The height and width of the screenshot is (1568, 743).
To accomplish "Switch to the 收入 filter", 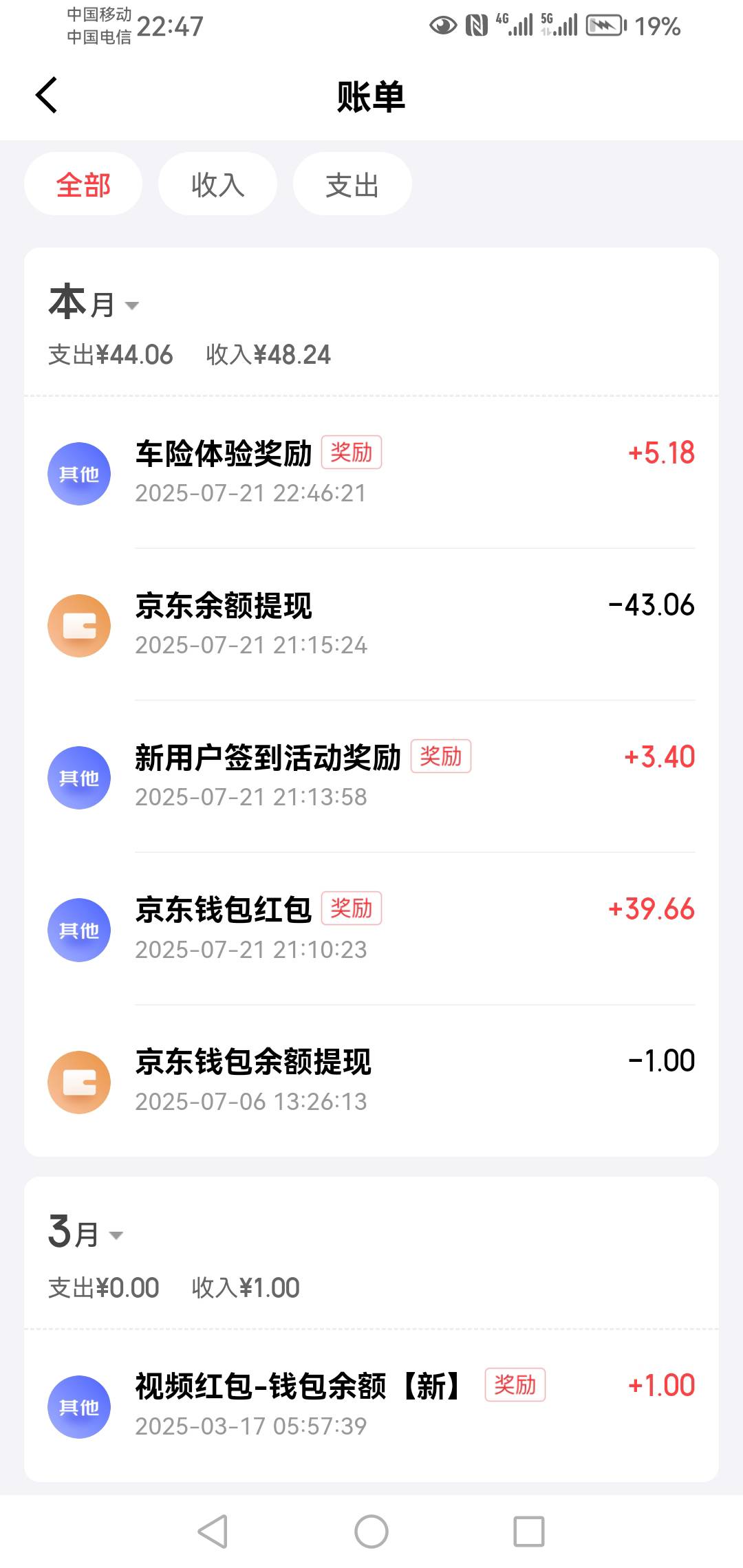I will tap(217, 184).
